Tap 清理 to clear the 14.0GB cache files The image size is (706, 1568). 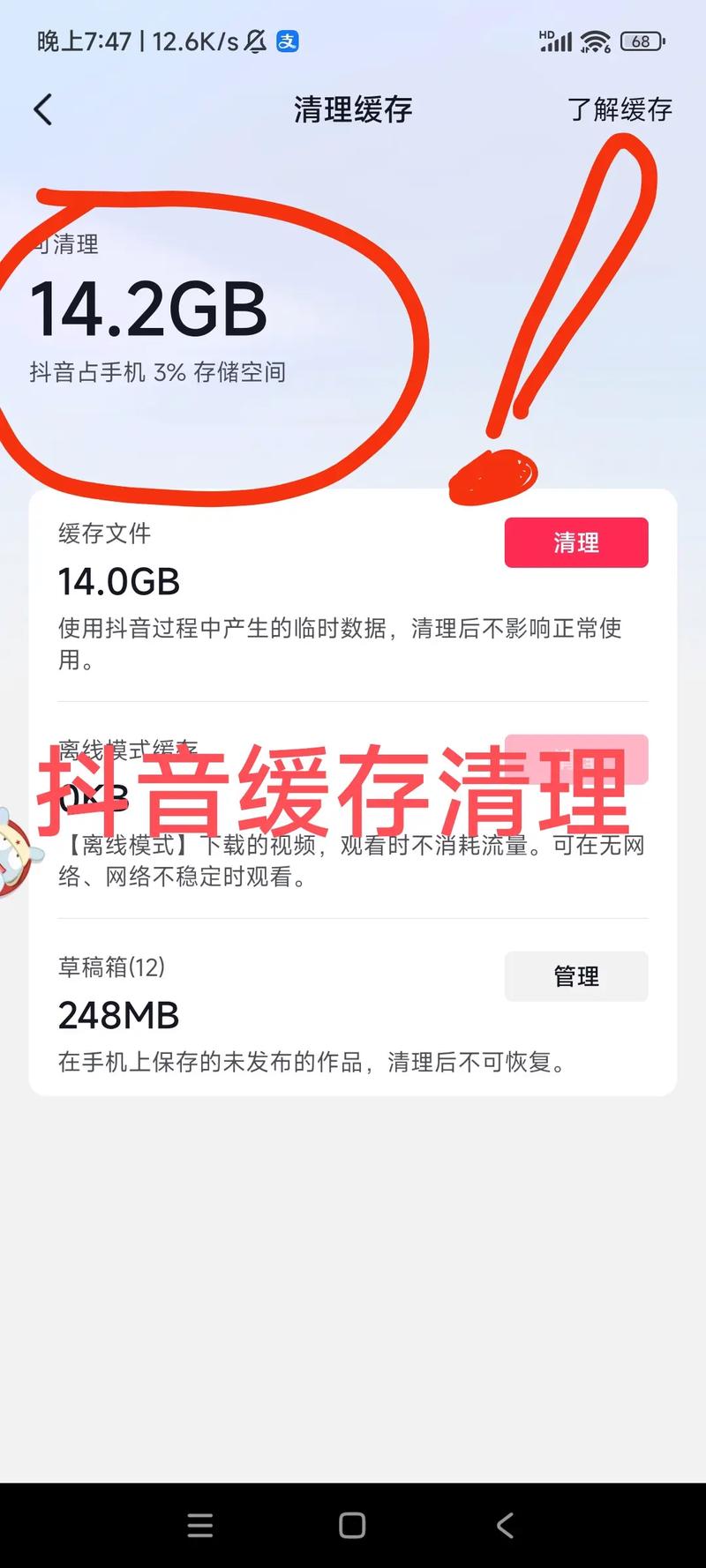click(x=575, y=542)
